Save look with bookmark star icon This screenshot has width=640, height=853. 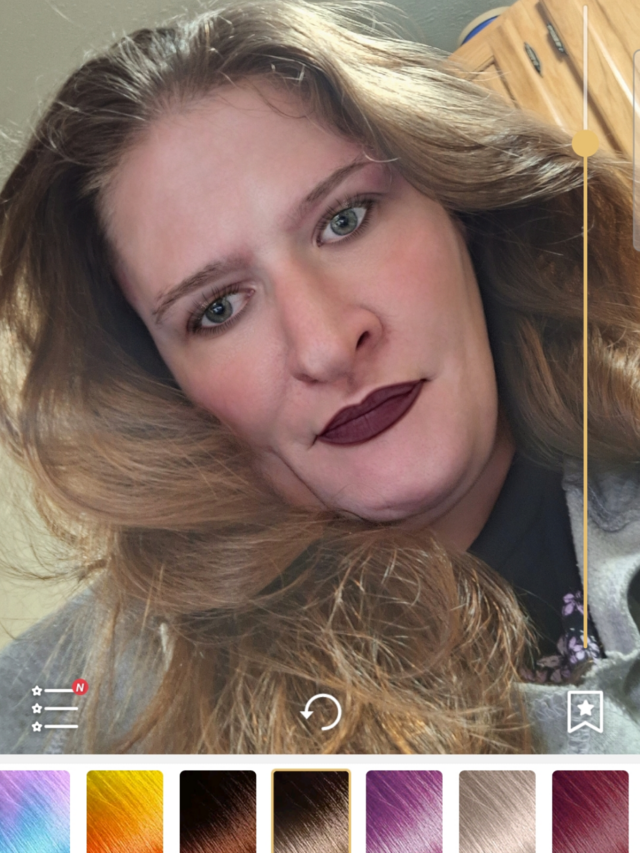(x=585, y=712)
